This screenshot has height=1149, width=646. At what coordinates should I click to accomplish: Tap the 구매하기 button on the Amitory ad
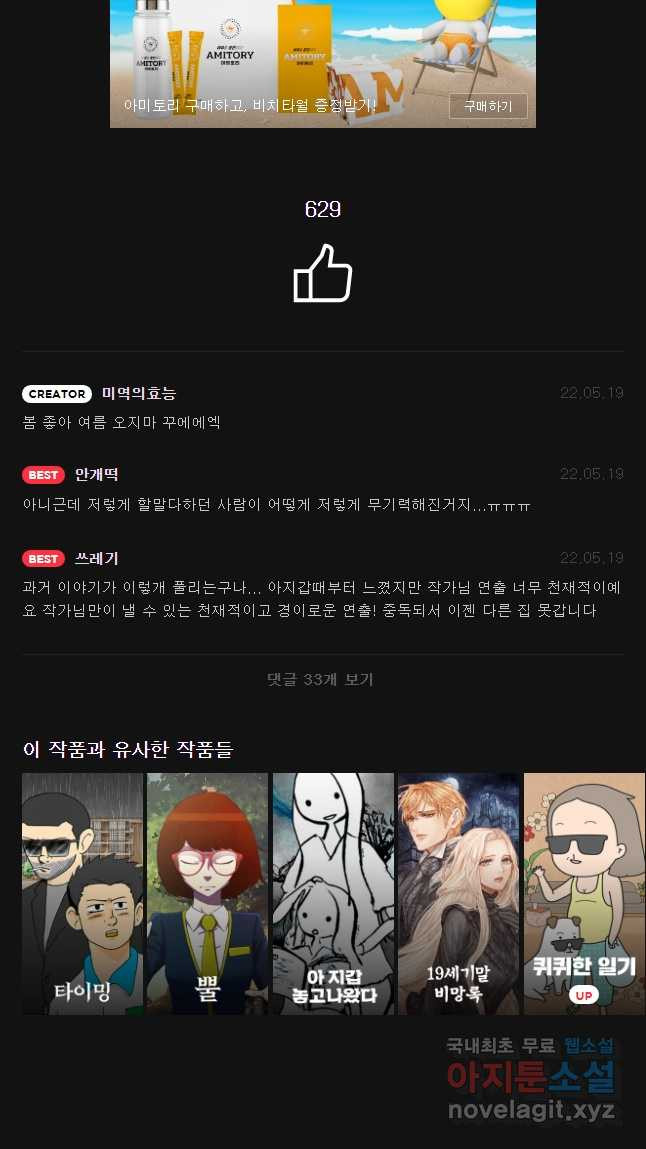coord(487,106)
